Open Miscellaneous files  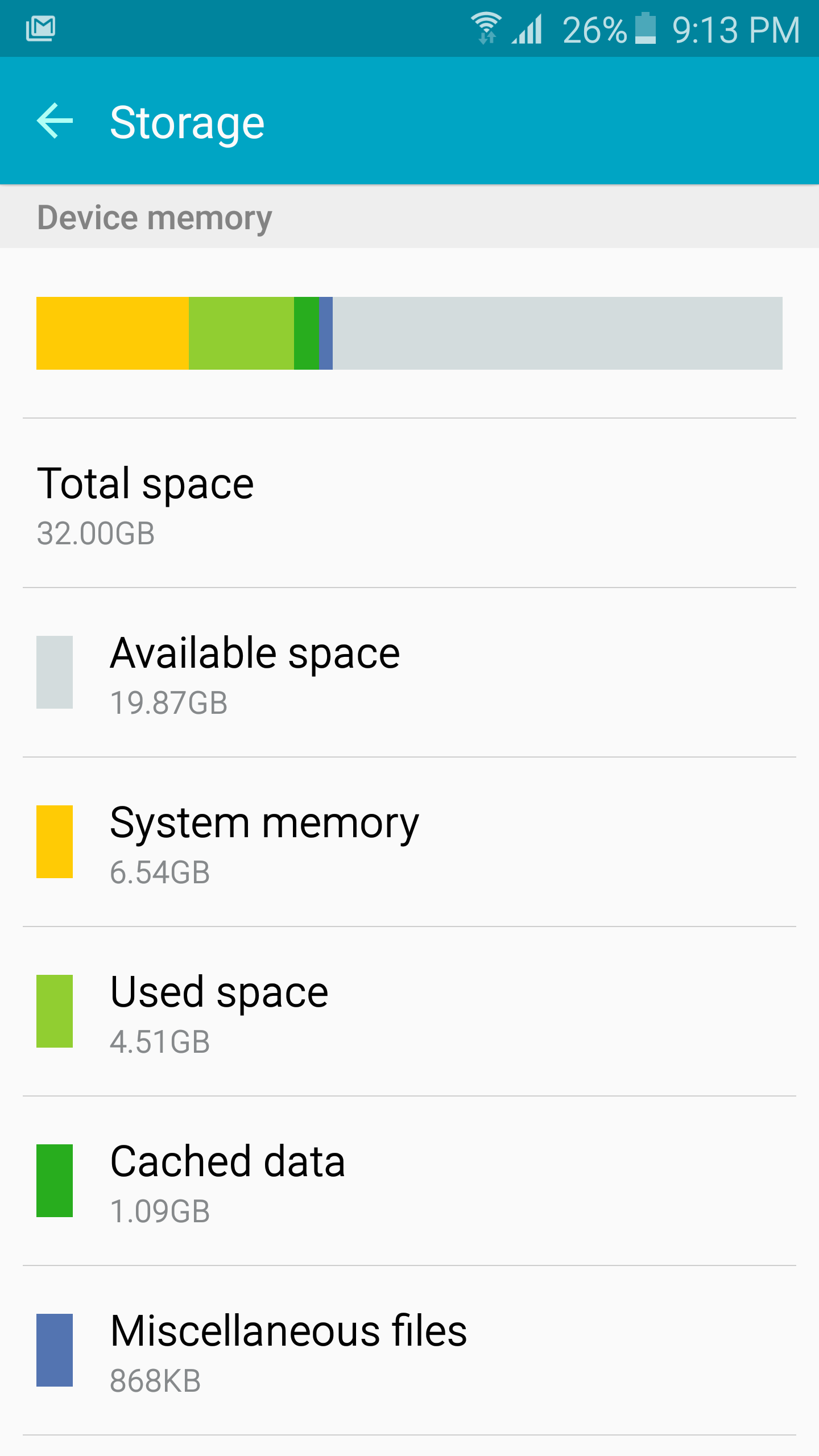tap(409, 1350)
